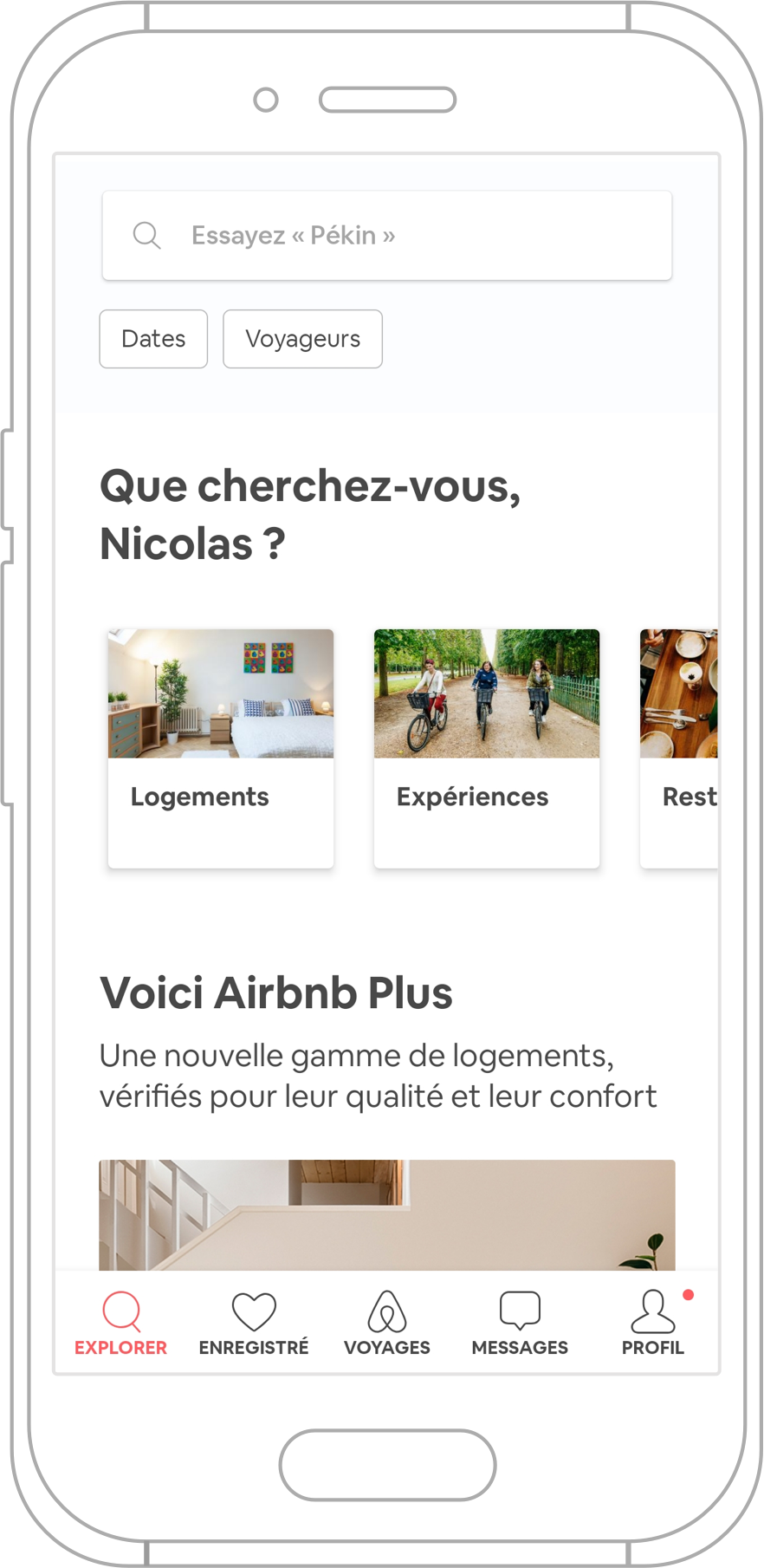
Task: Switch to the MESSAGES tab
Action: (520, 1321)
